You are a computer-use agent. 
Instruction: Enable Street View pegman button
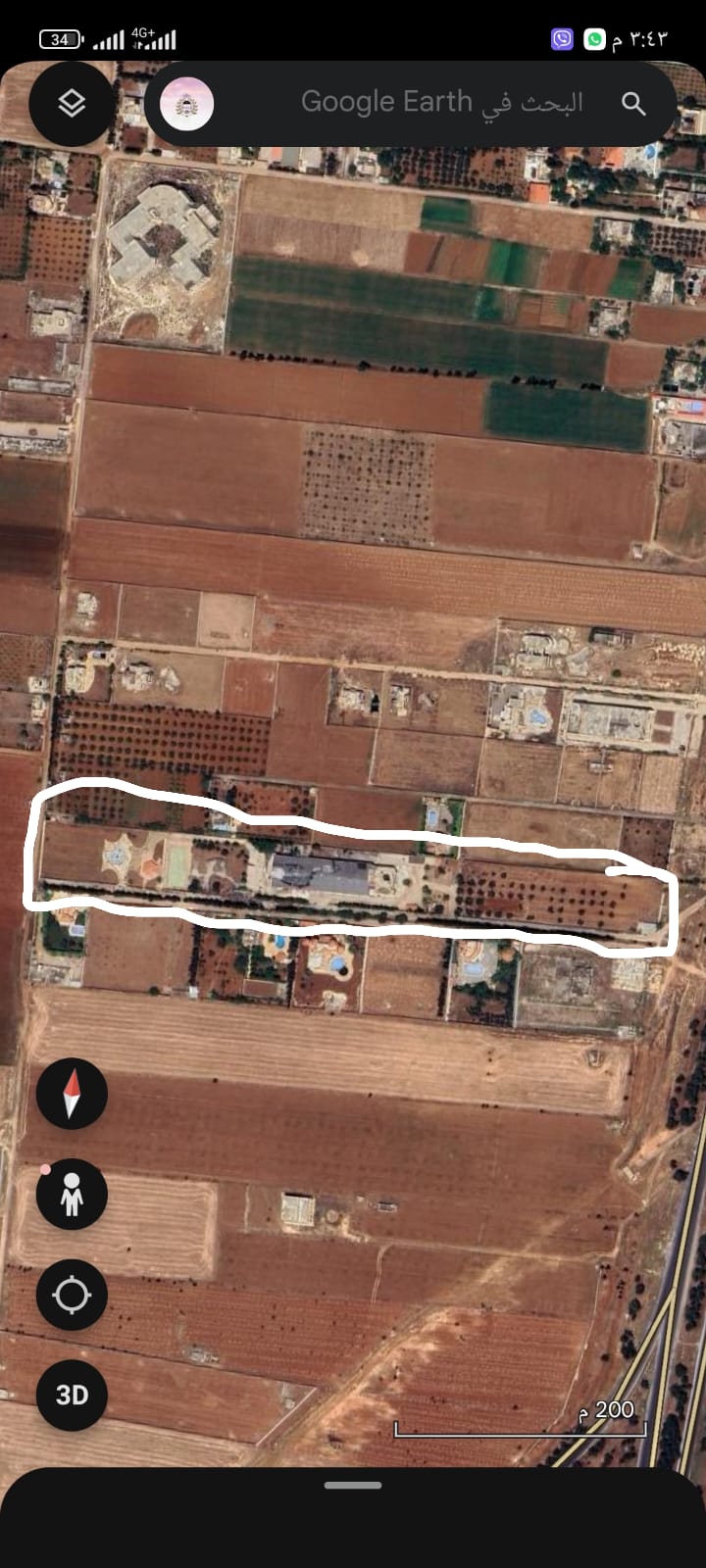coord(72,1195)
